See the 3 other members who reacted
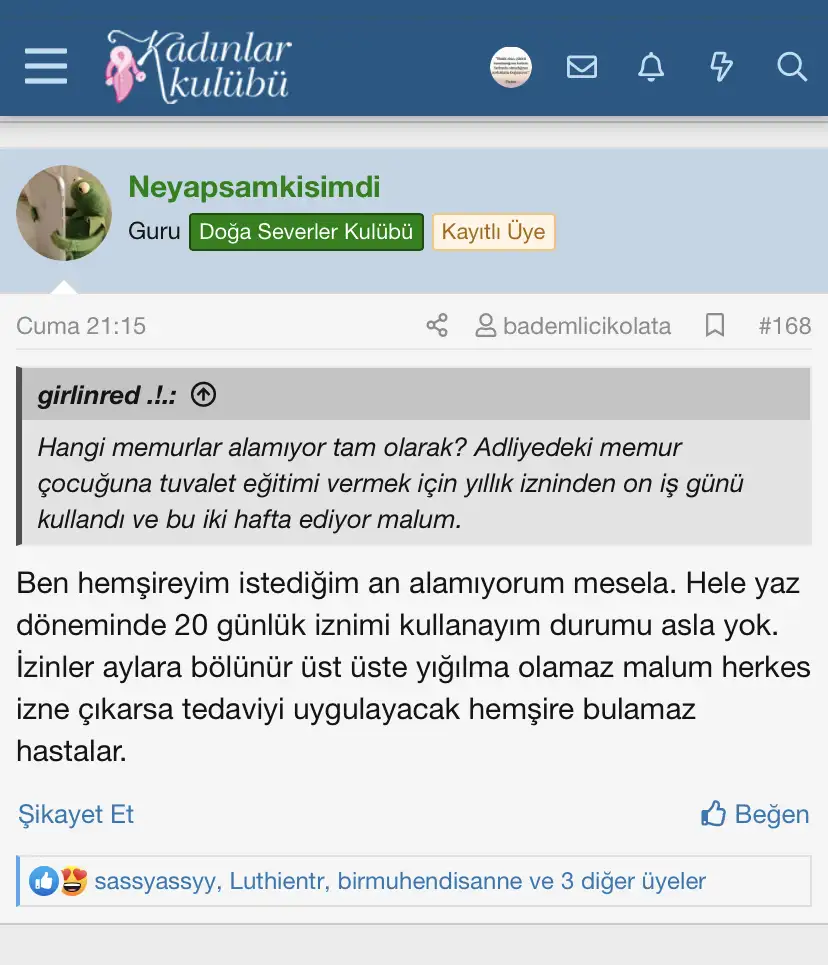 (x=632, y=881)
